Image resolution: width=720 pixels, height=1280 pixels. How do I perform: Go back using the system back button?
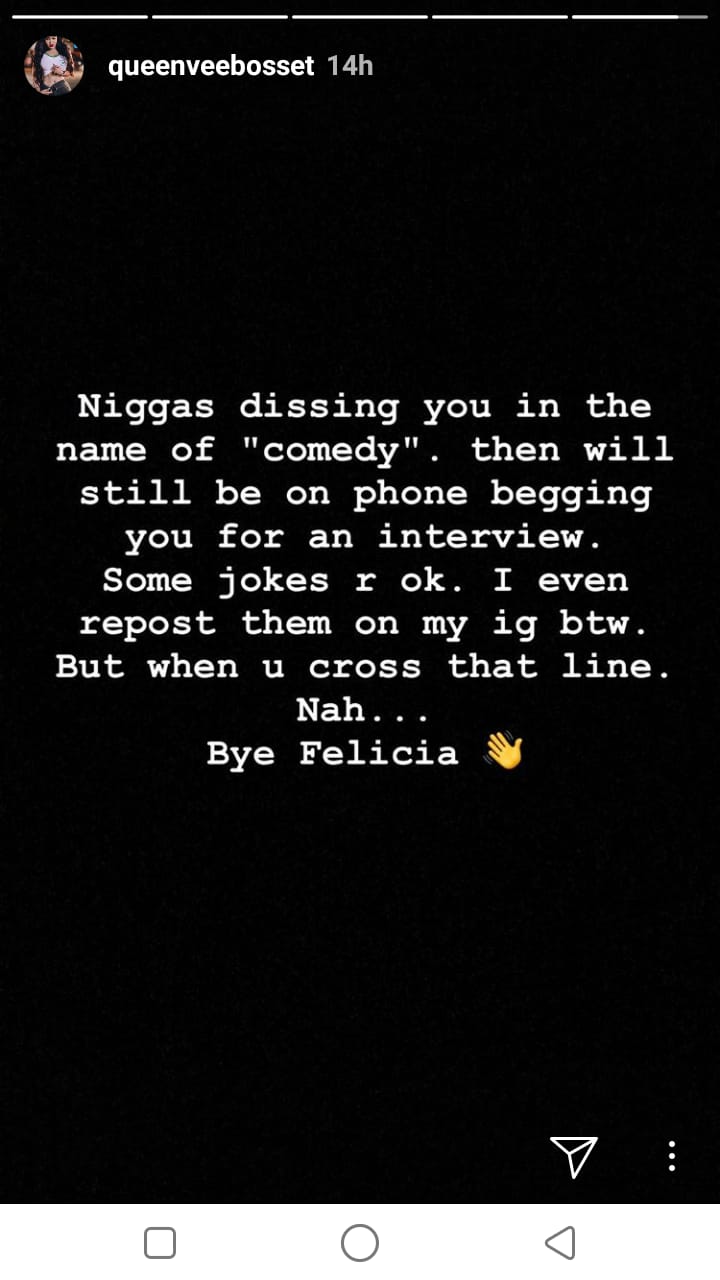pos(560,1243)
